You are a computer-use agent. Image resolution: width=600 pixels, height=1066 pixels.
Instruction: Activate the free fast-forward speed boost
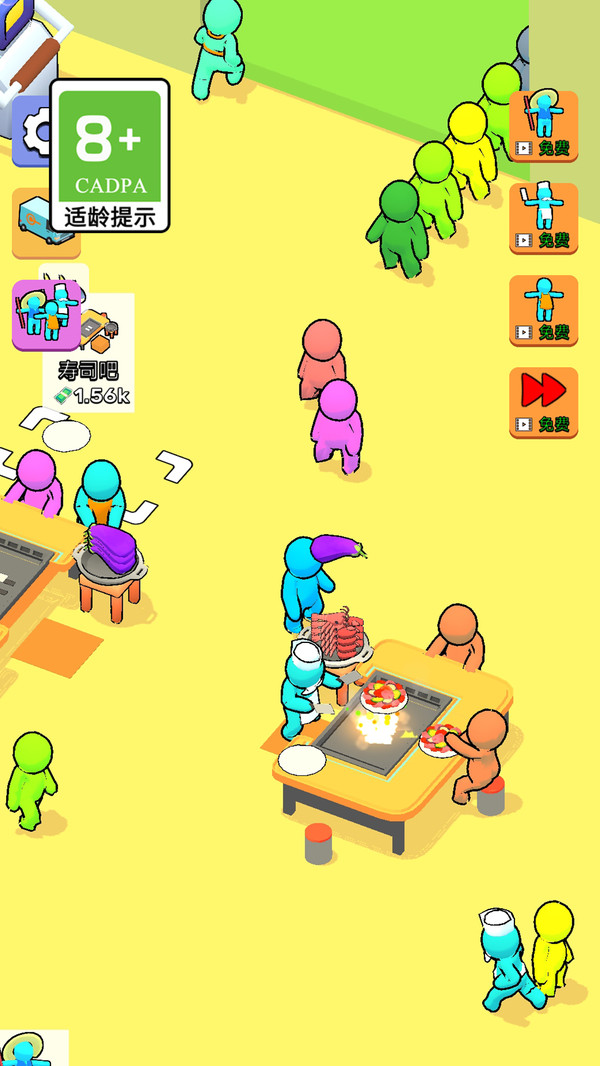(x=543, y=402)
